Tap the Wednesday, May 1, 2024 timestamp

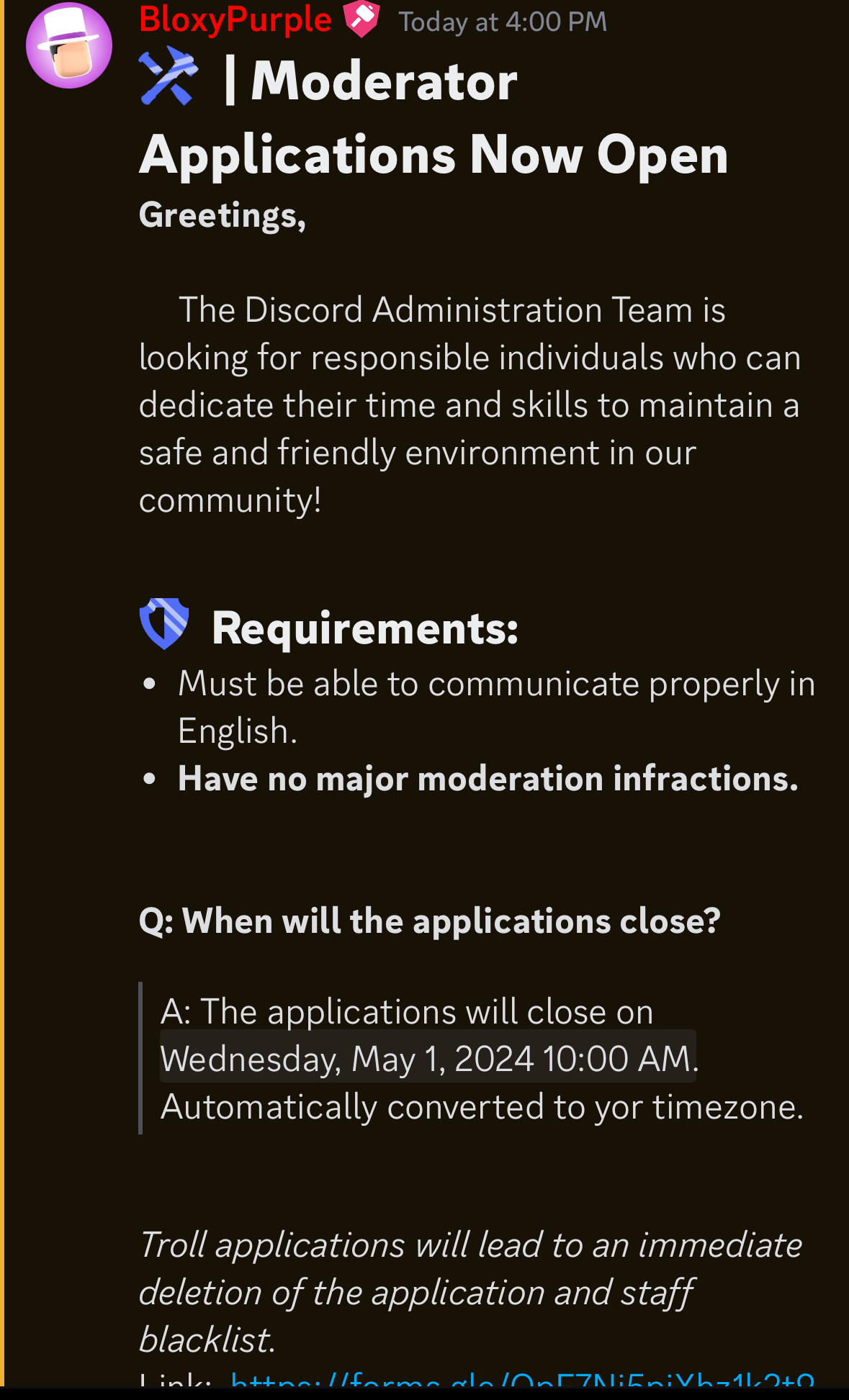[x=427, y=1058]
